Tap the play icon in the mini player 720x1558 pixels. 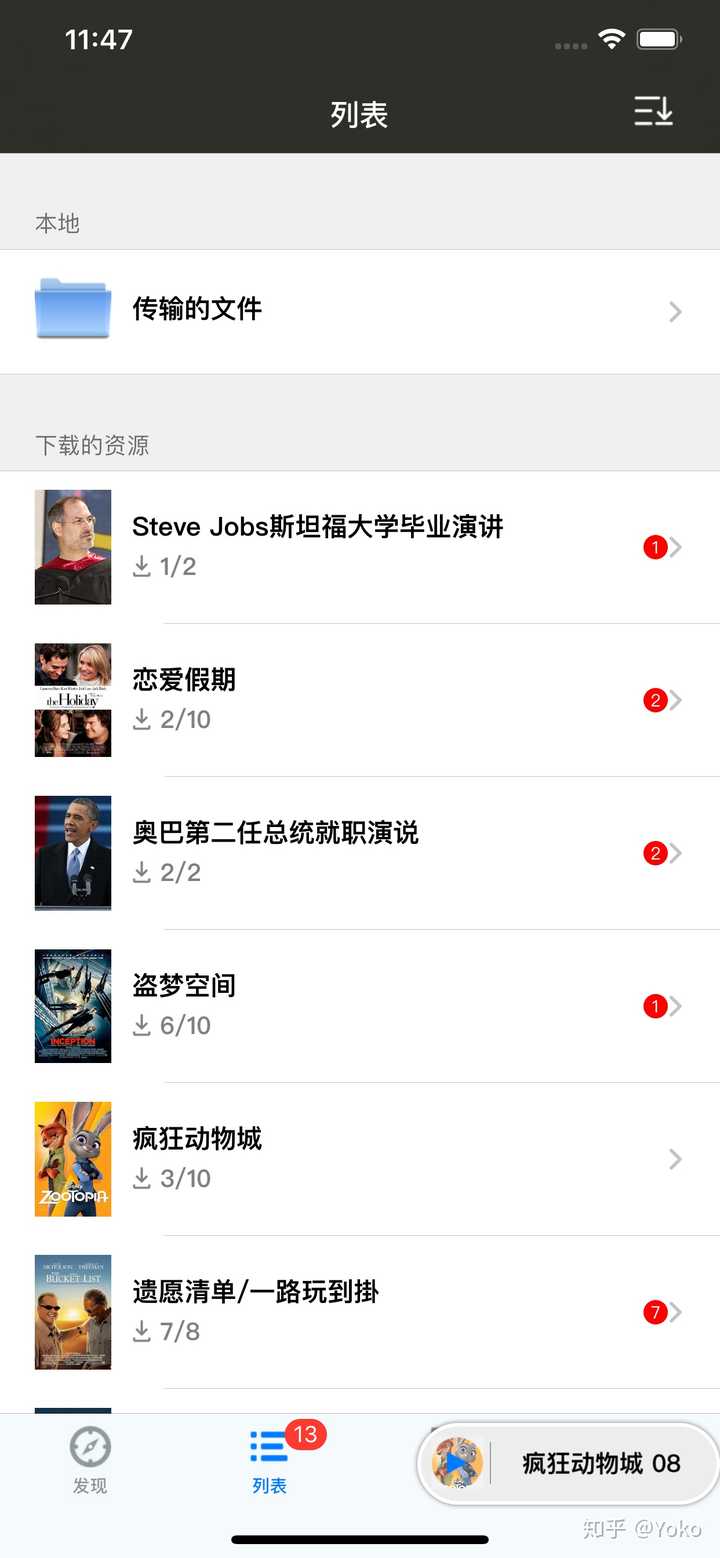coord(455,1464)
